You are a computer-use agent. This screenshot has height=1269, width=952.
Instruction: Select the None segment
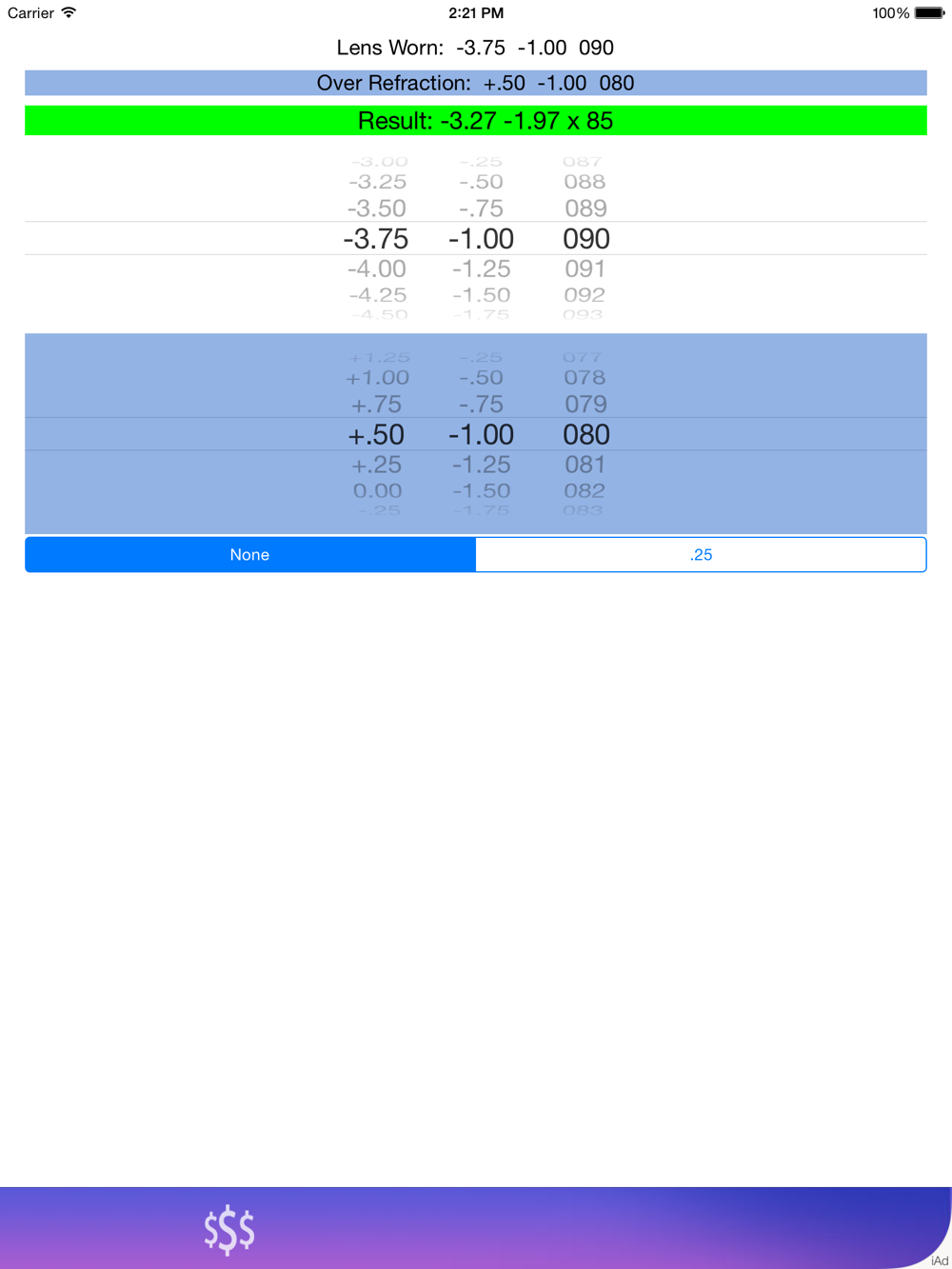250,555
